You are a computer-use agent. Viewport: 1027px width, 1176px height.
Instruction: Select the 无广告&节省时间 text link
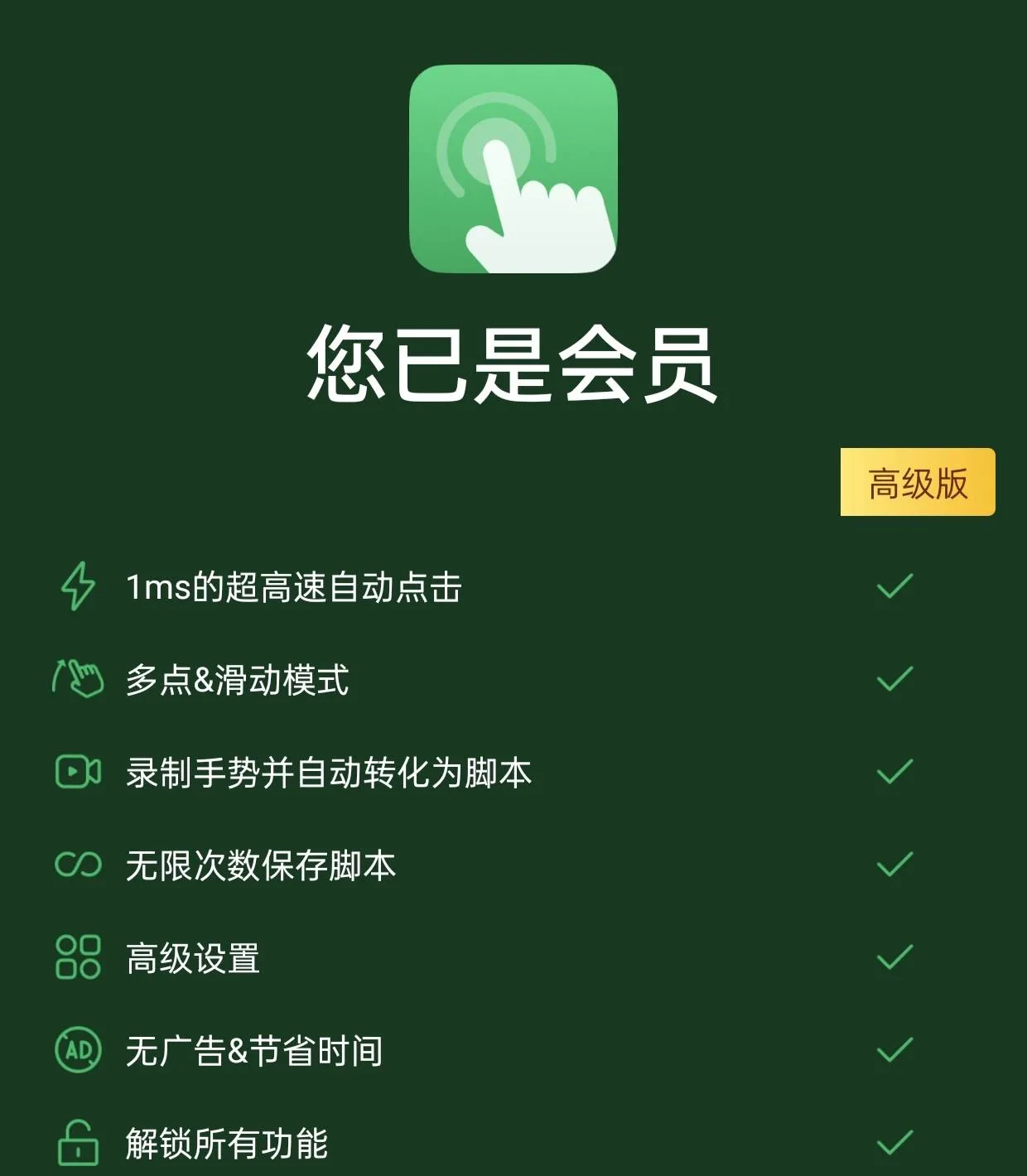click(x=257, y=1051)
